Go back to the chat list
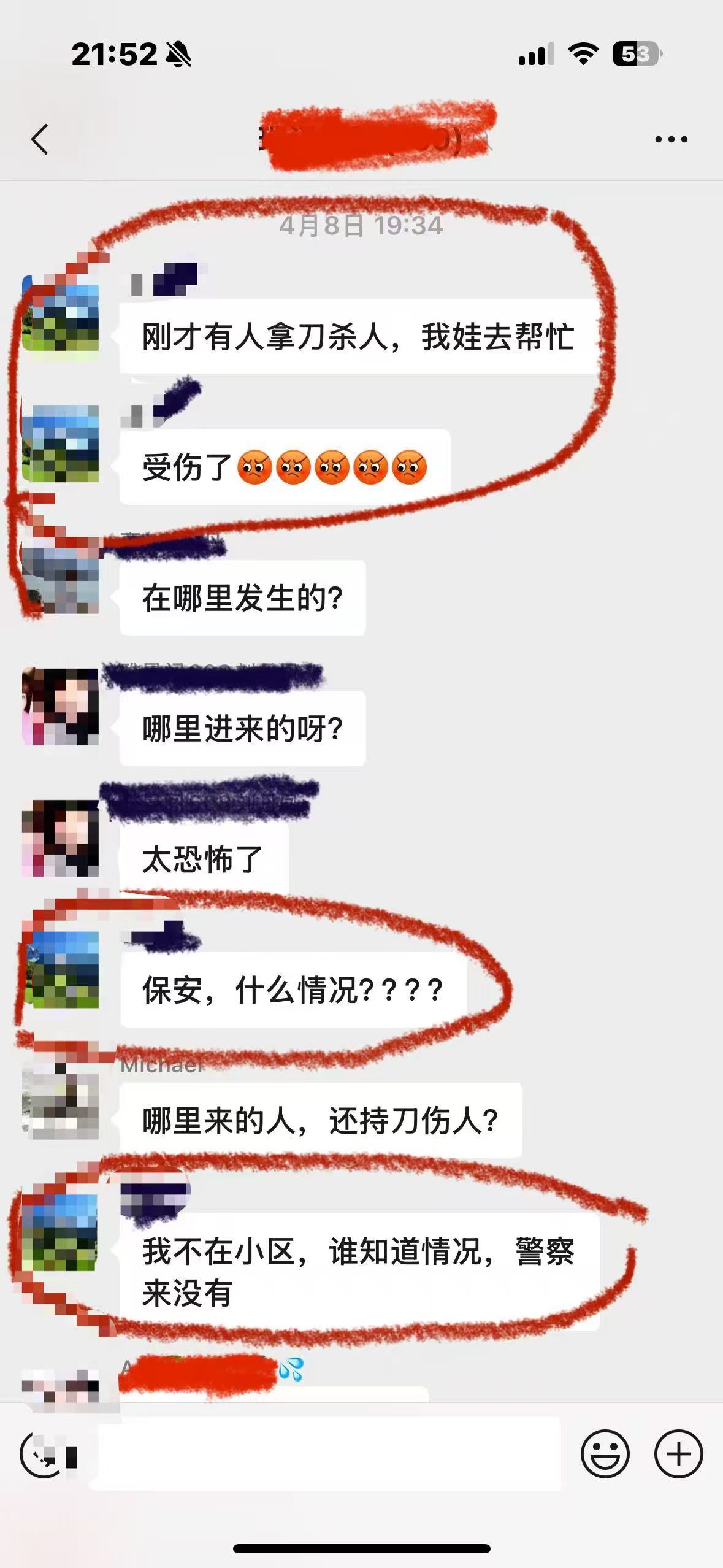The width and height of the screenshot is (723, 1568). point(40,139)
